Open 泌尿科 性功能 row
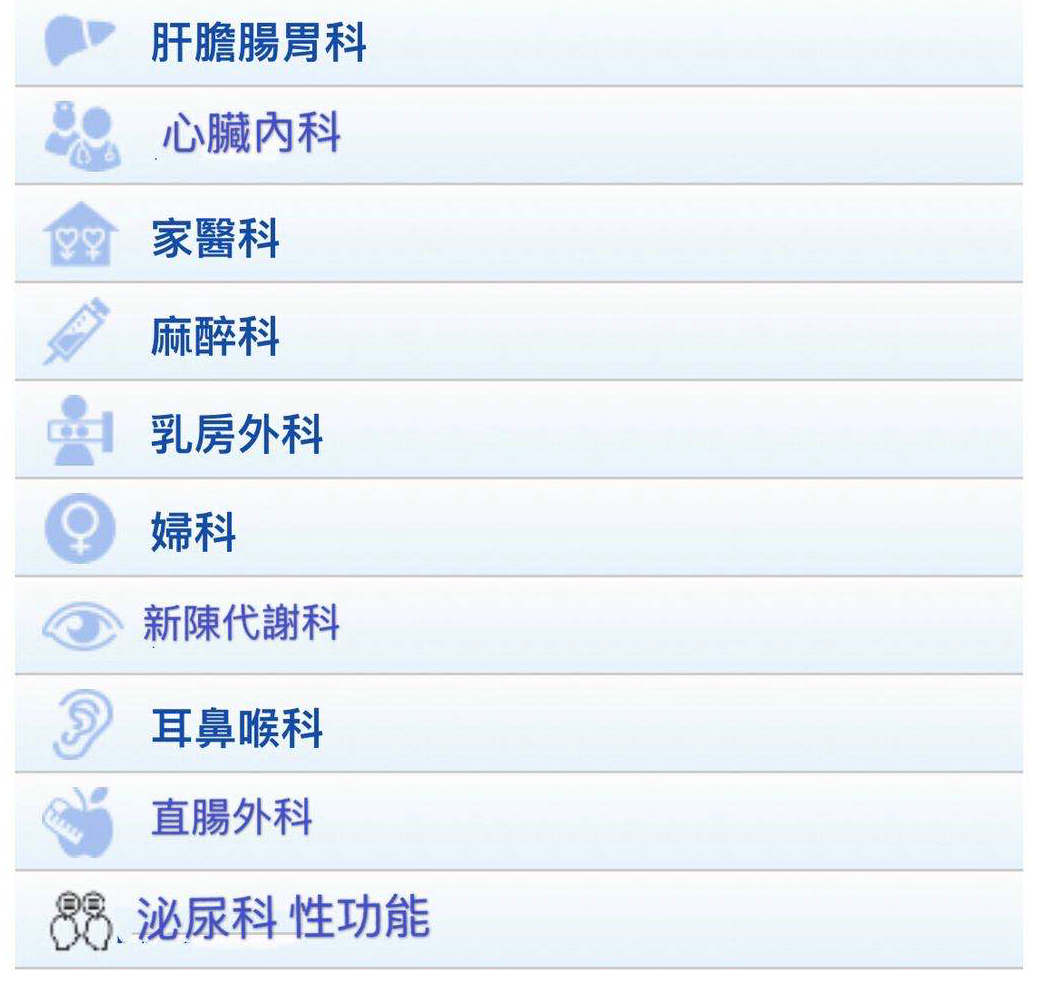 pos(282,919)
